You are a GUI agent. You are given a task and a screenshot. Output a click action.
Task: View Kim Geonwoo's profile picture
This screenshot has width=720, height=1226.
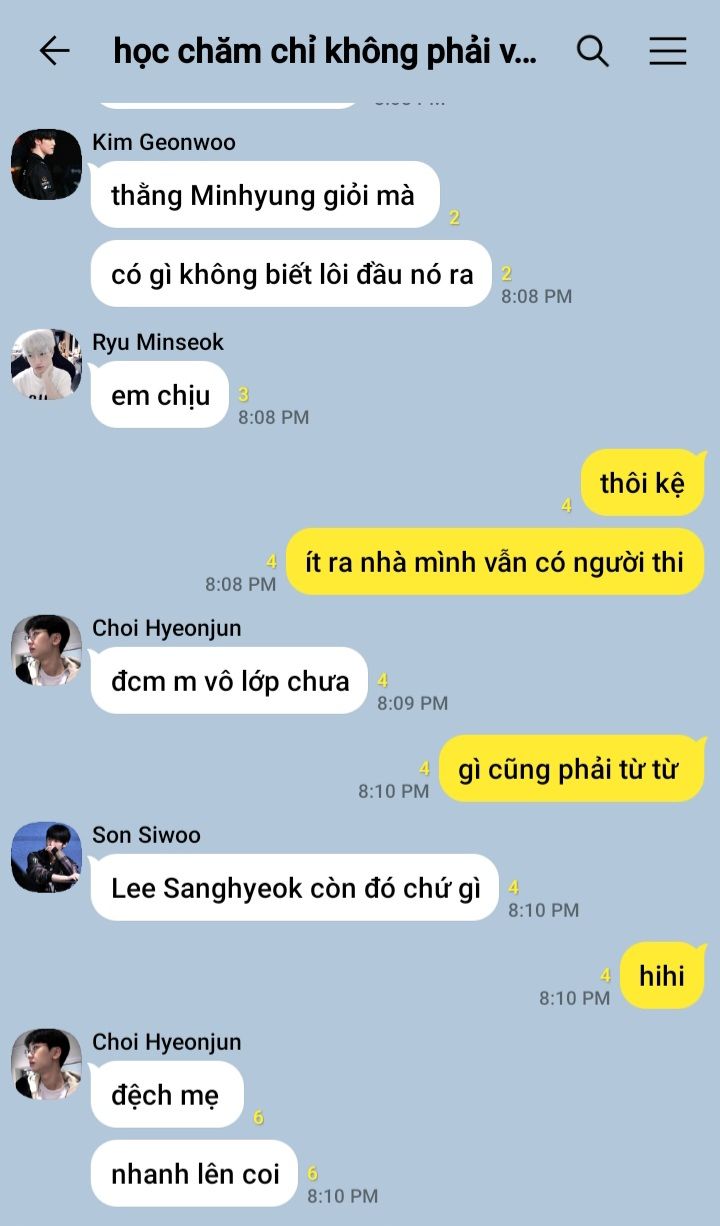pyautogui.click(x=46, y=164)
